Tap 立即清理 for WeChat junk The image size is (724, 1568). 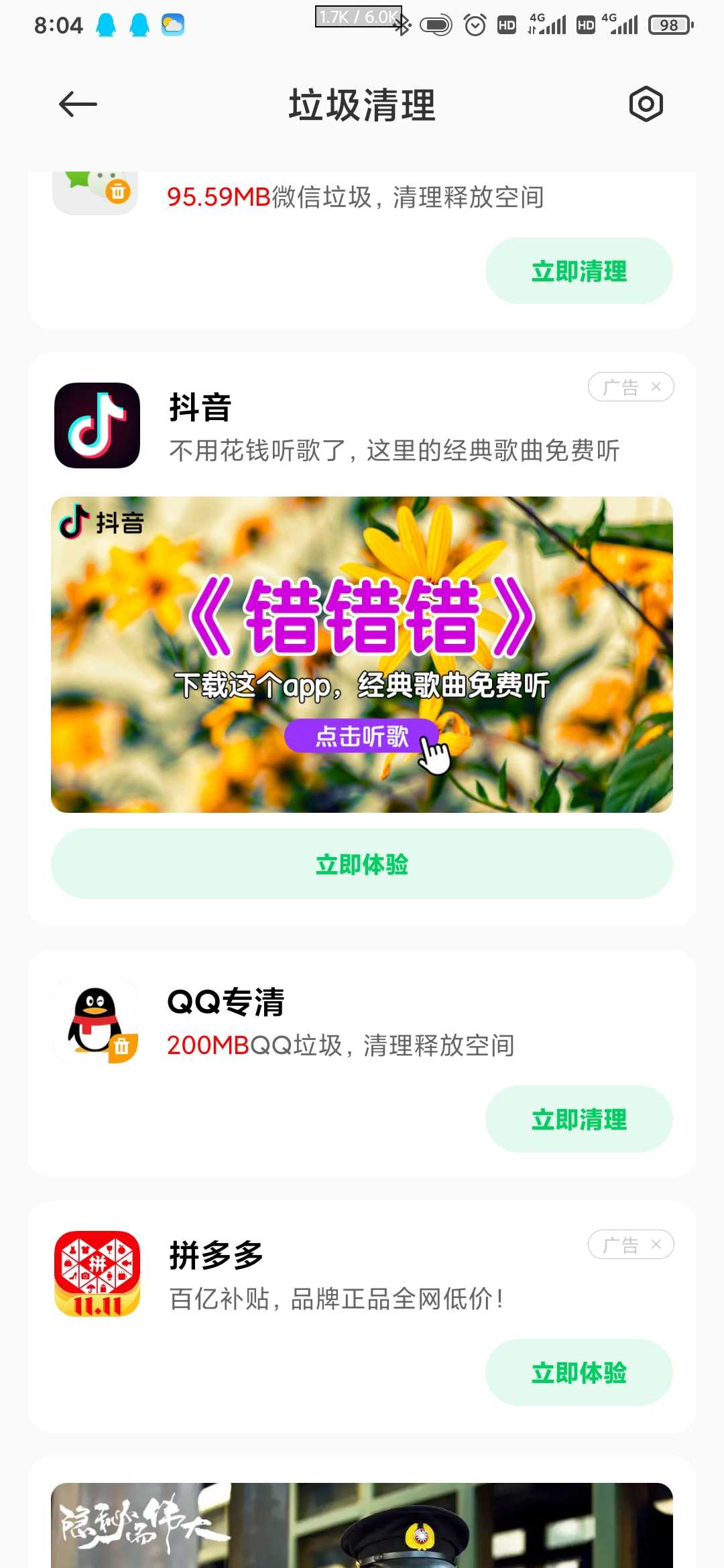(x=579, y=271)
